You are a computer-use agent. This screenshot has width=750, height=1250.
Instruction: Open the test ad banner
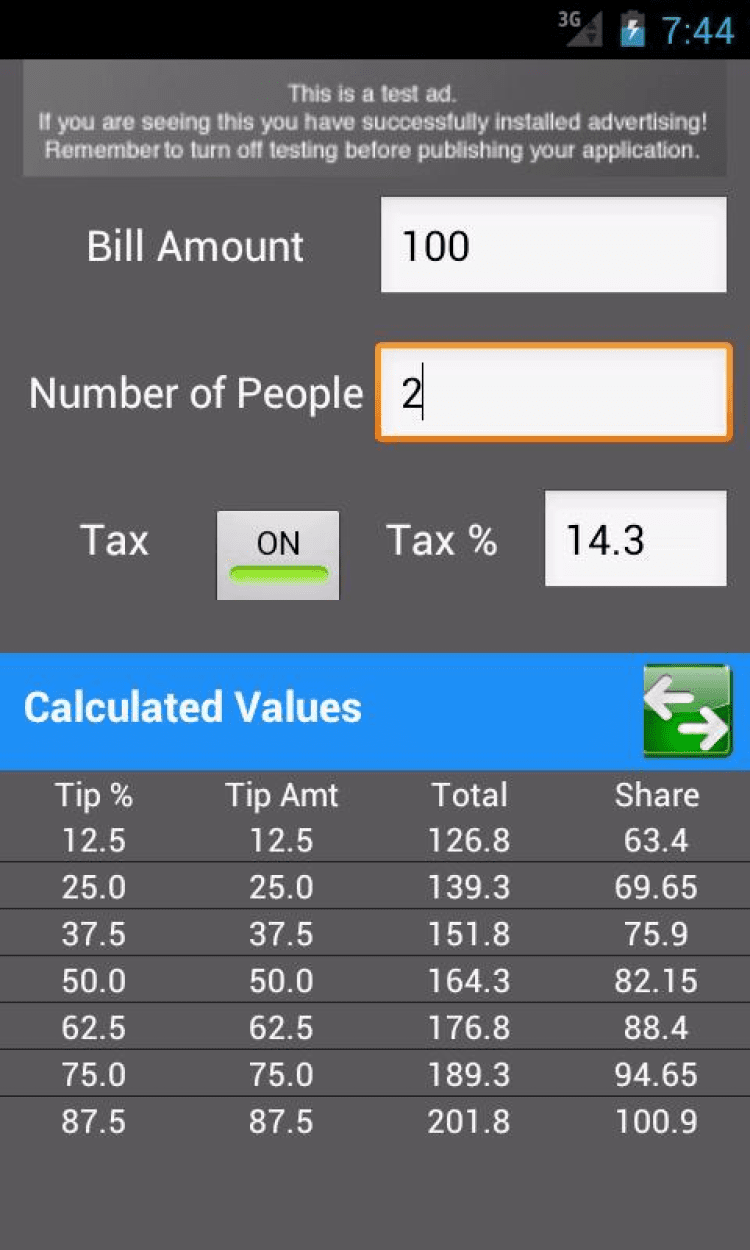(x=374, y=121)
